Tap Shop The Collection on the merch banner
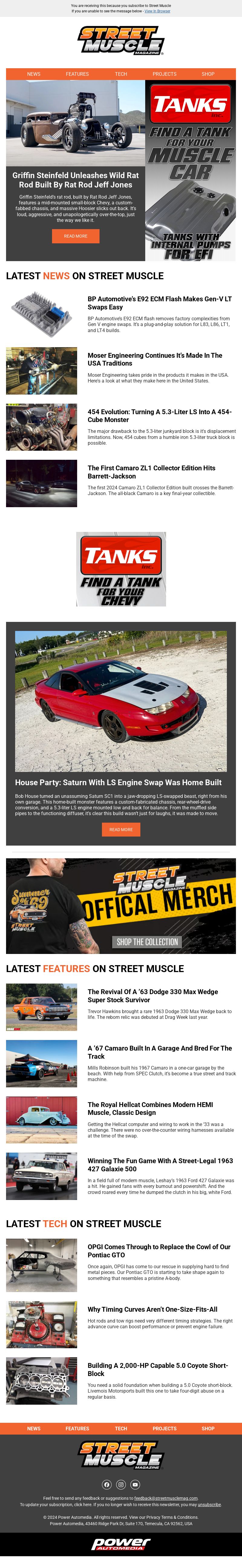 [147, 942]
